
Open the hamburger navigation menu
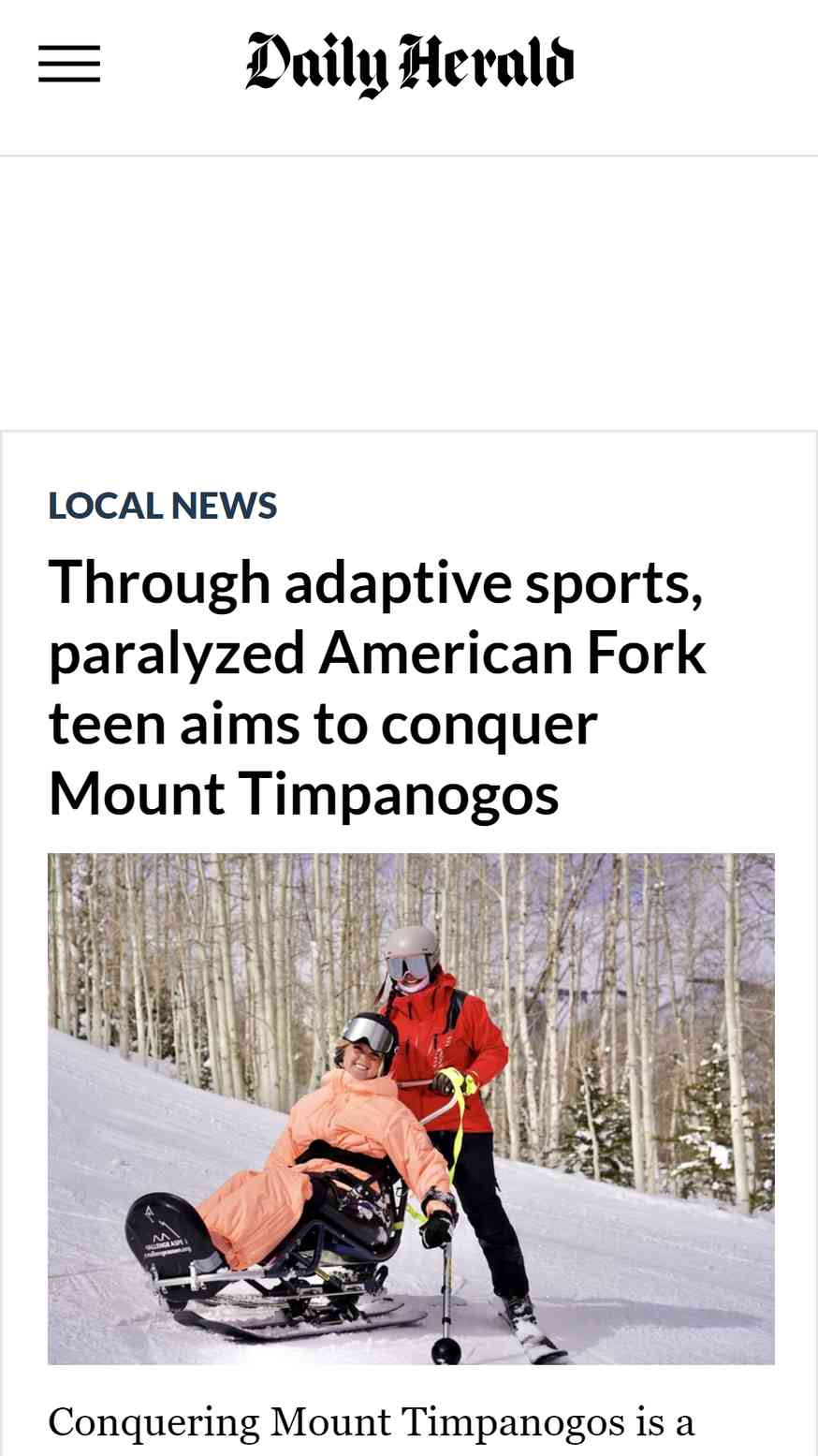click(x=69, y=64)
